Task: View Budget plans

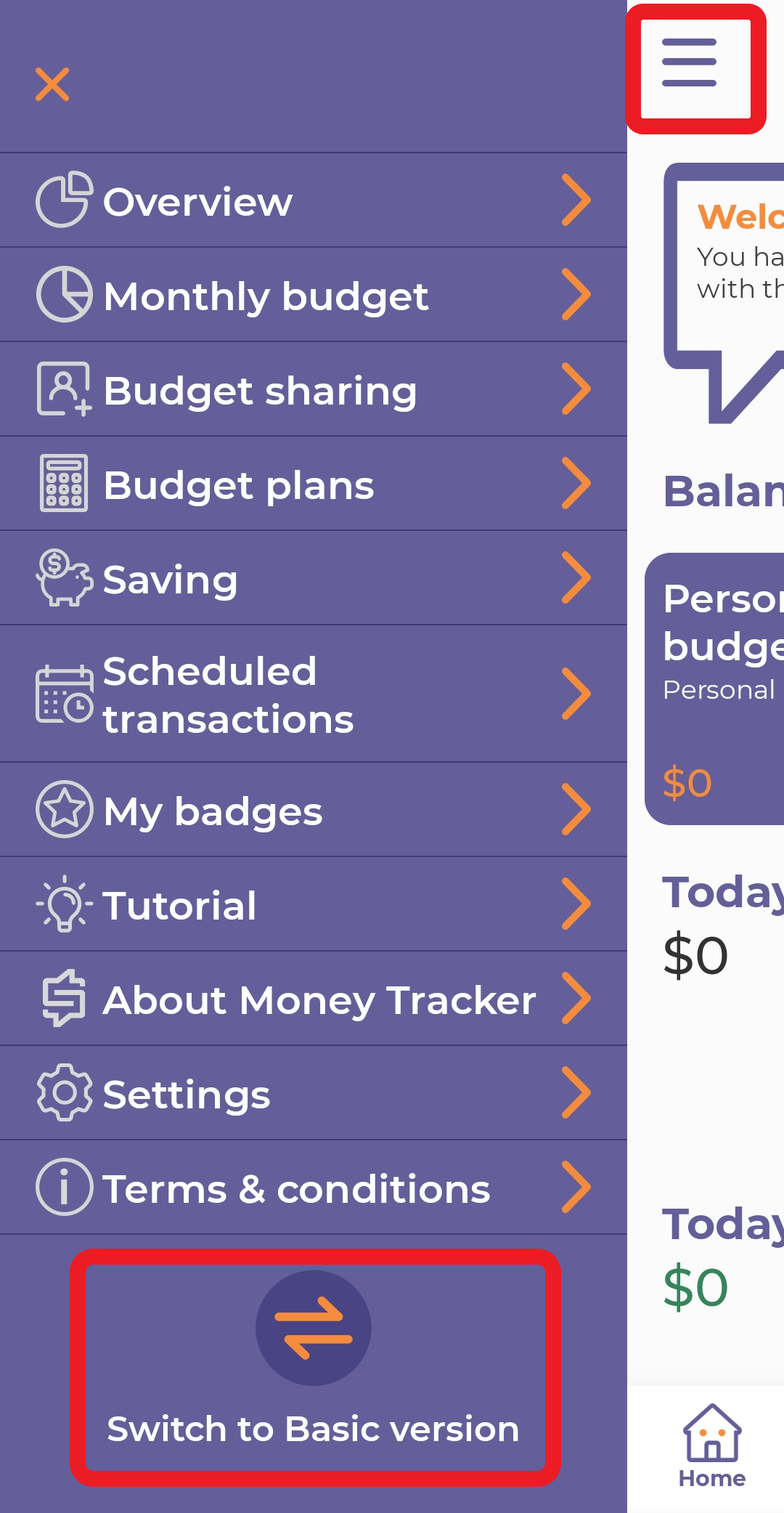Action: coord(312,484)
